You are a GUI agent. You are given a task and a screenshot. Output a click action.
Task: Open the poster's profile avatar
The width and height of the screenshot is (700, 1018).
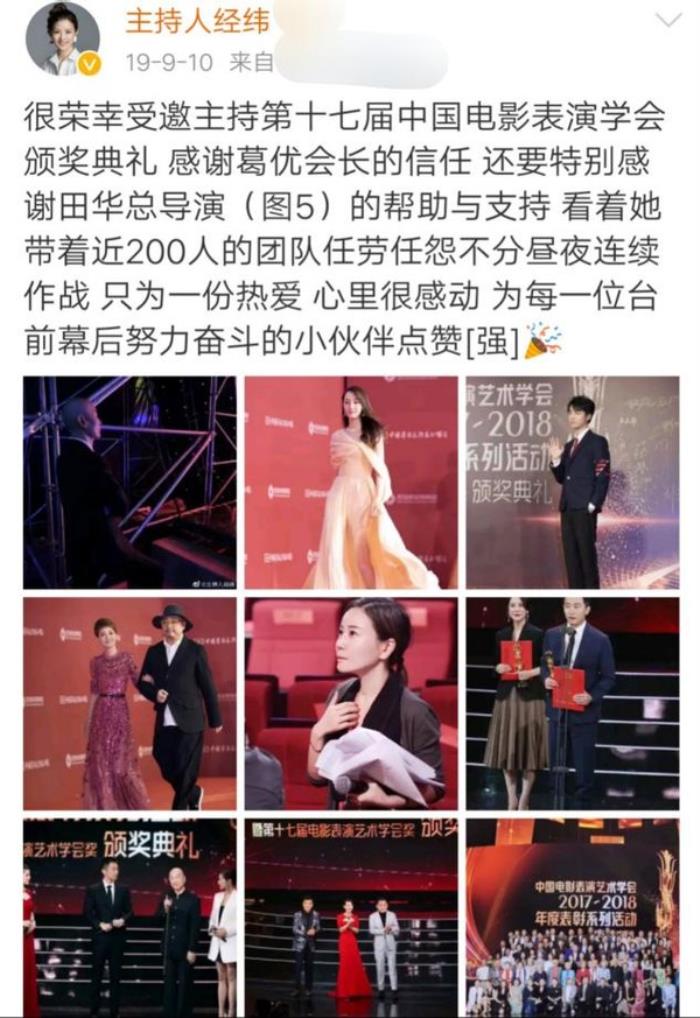coord(62,40)
